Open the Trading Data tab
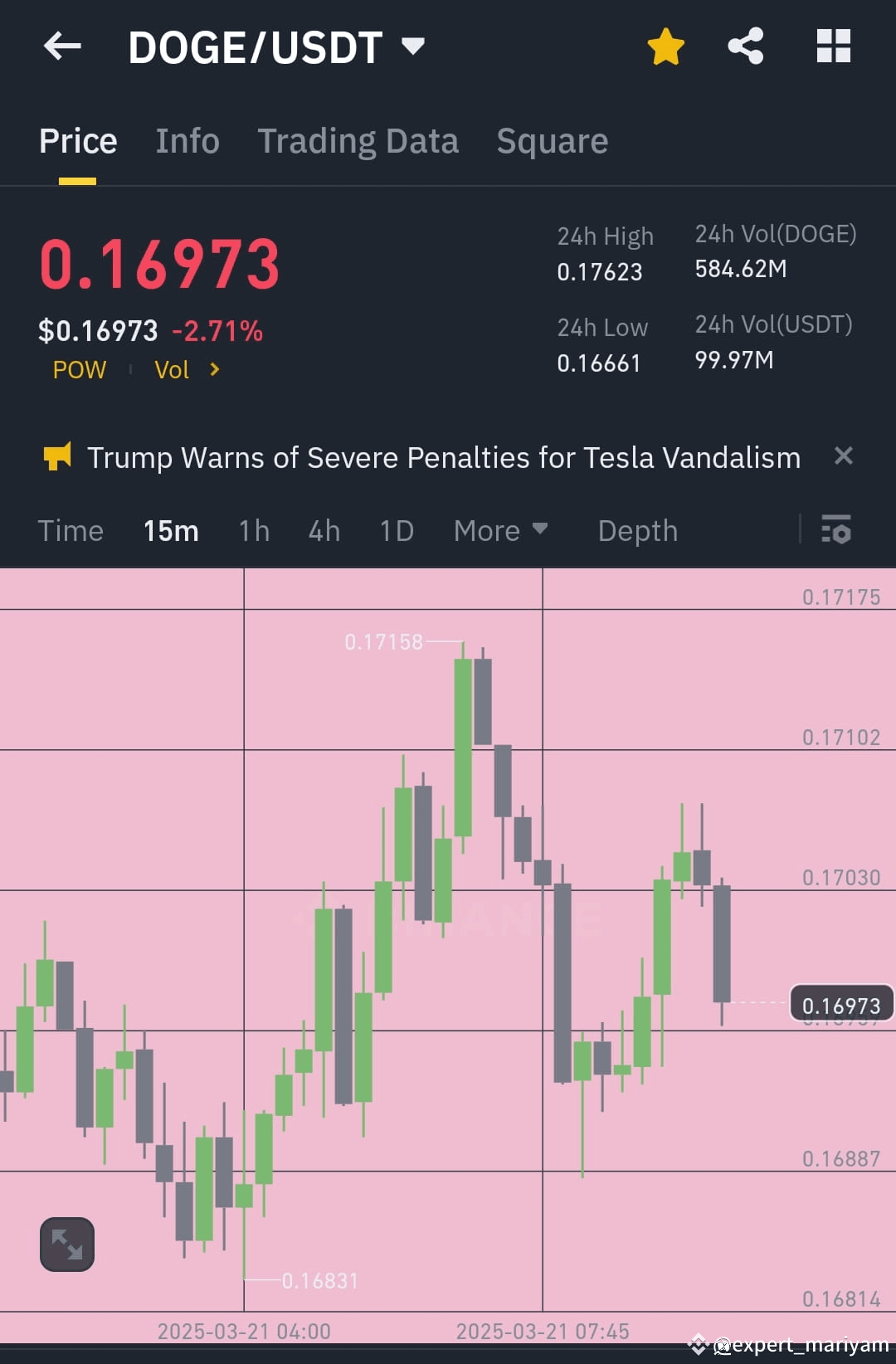Image resolution: width=896 pixels, height=1364 pixels. click(x=358, y=140)
